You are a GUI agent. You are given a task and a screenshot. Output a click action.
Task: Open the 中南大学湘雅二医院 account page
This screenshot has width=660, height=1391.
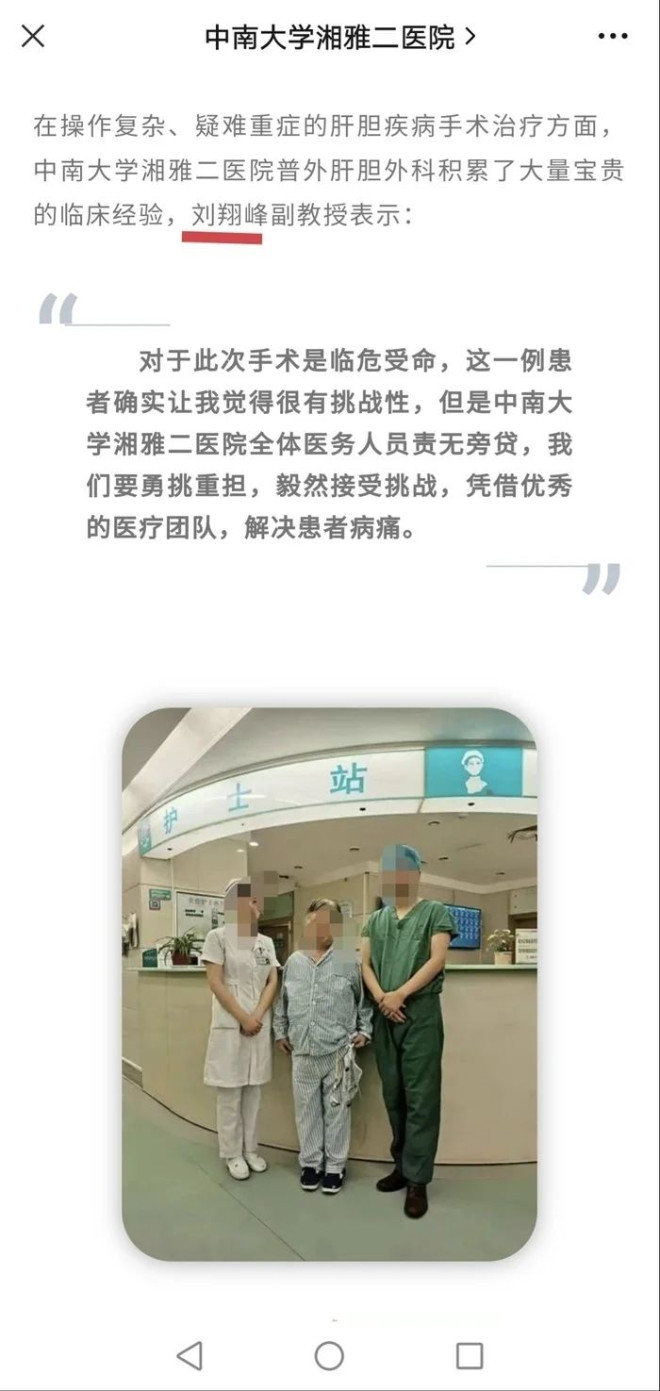point(339,37)
